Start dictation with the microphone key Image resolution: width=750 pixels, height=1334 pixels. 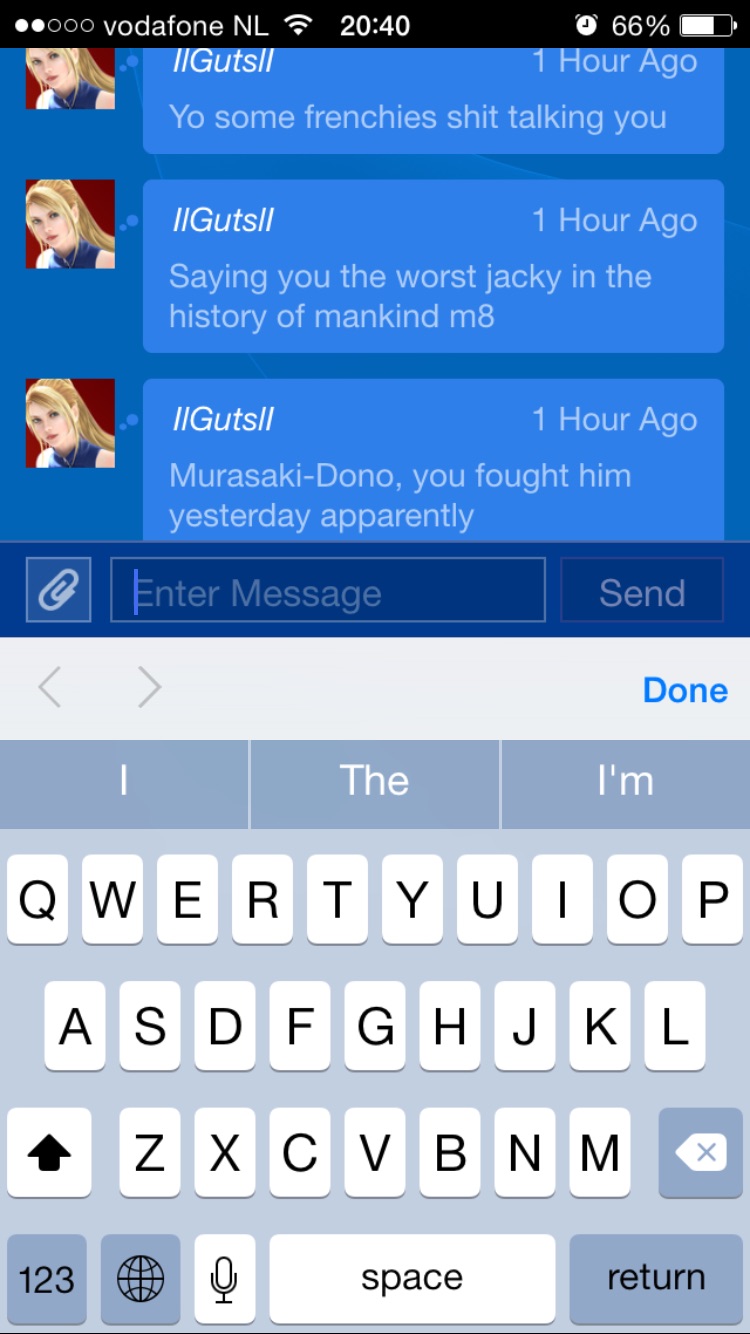pyautogui.click(x=224, y=1278)
